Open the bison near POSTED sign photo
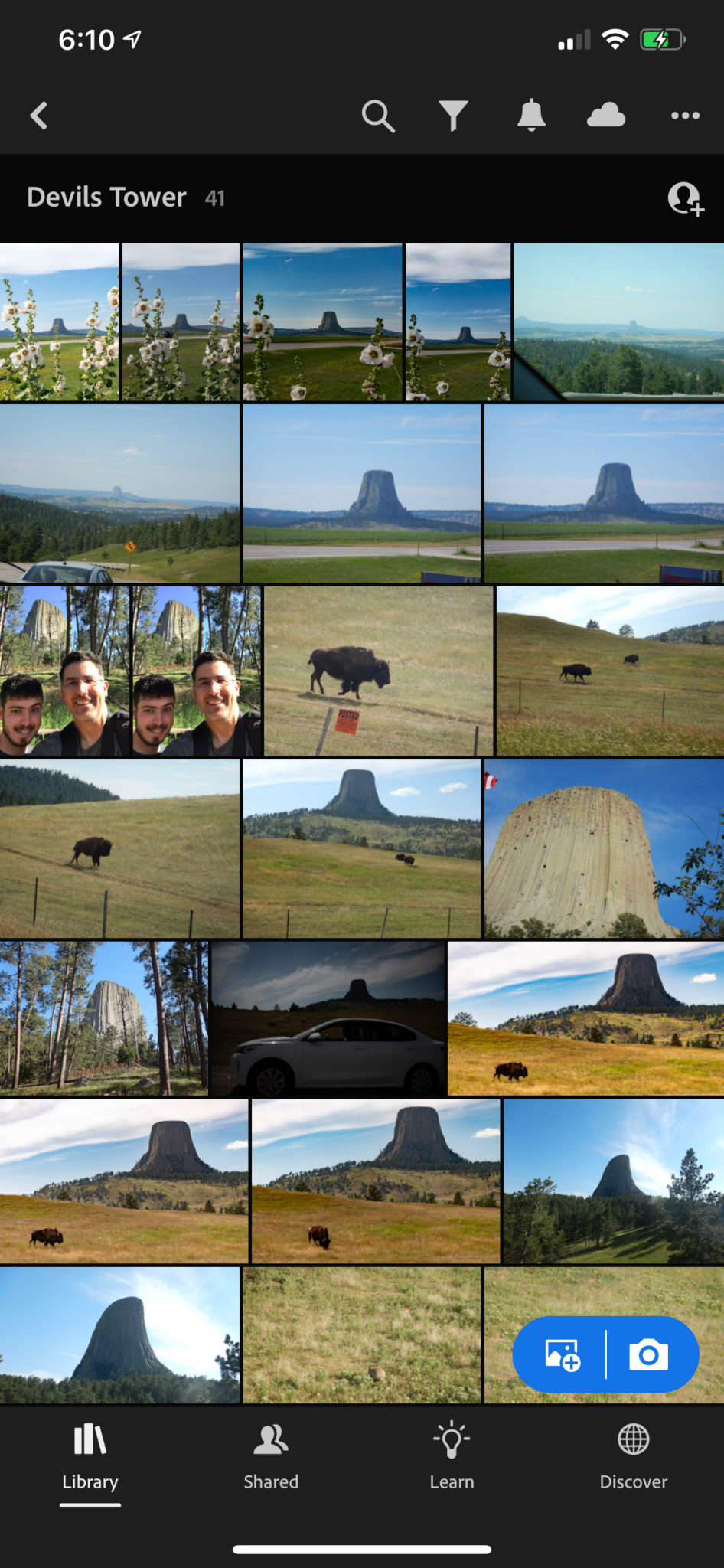 pyautogui.click(x=378, y=671)
